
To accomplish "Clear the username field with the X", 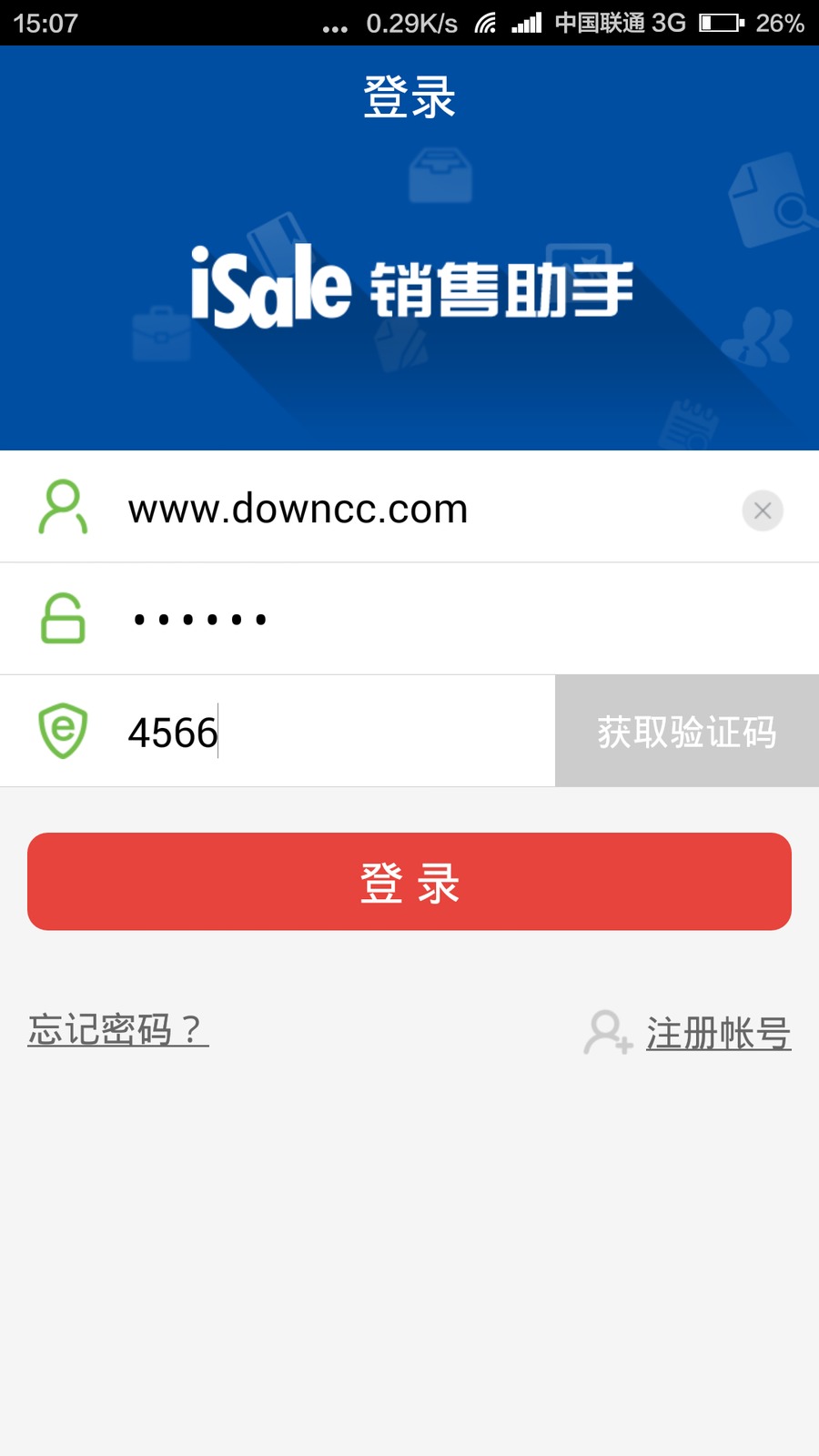I will [763, 511].
